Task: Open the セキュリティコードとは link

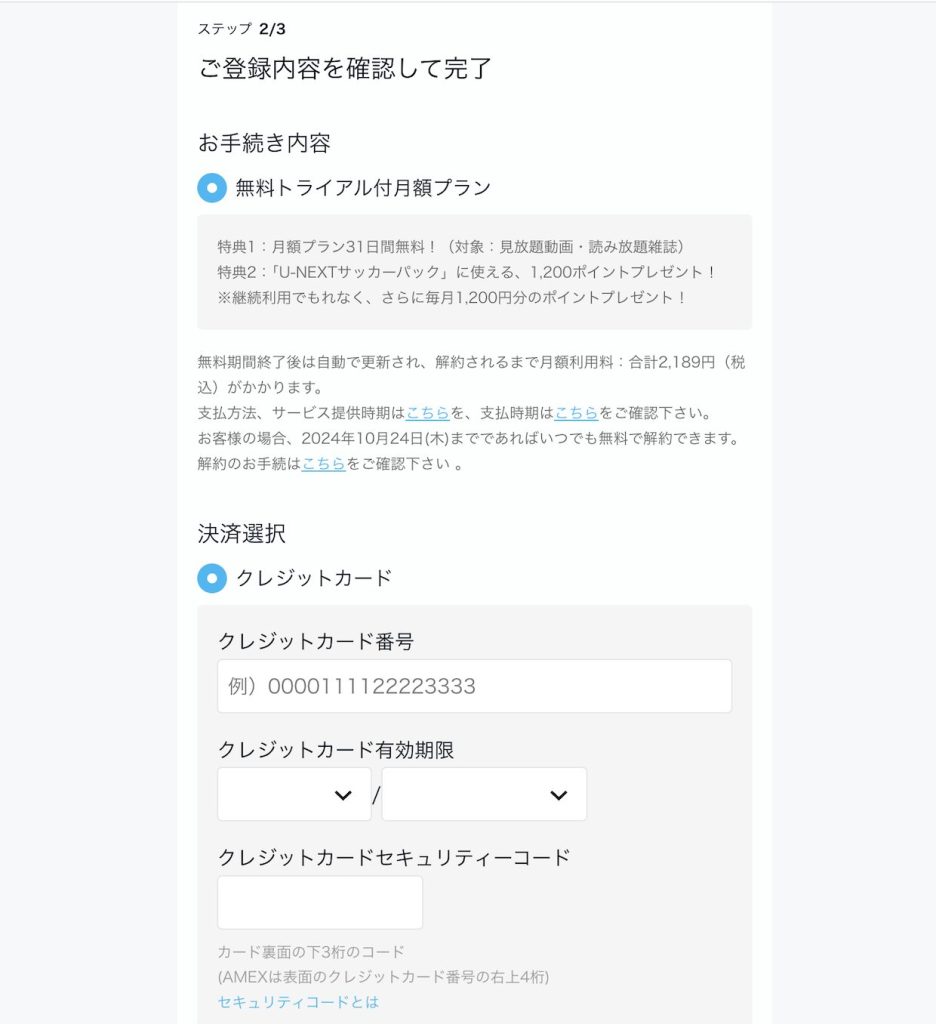Action: (x=298, y=1001)
